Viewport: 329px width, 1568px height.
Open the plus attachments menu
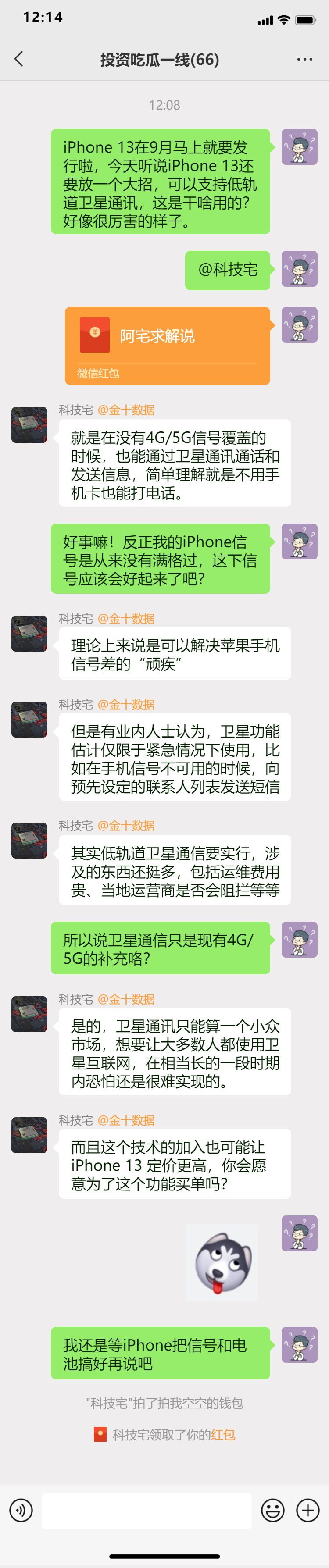click(308, 1510)
